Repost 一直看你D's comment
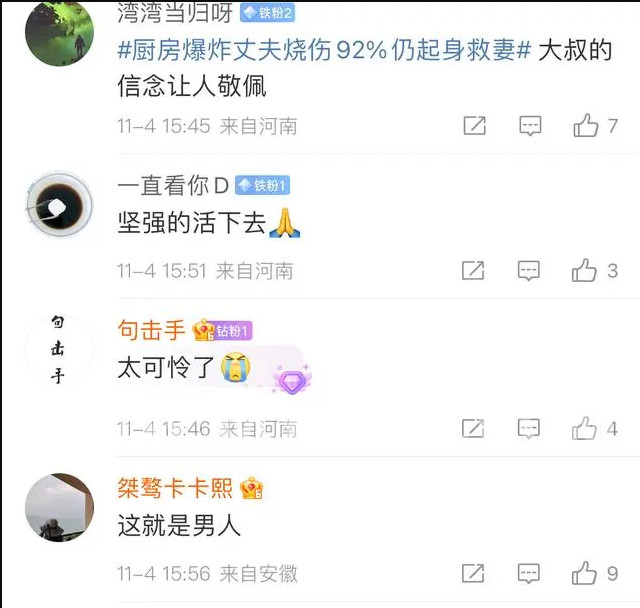Screen dimensions: 640x608 474,270
